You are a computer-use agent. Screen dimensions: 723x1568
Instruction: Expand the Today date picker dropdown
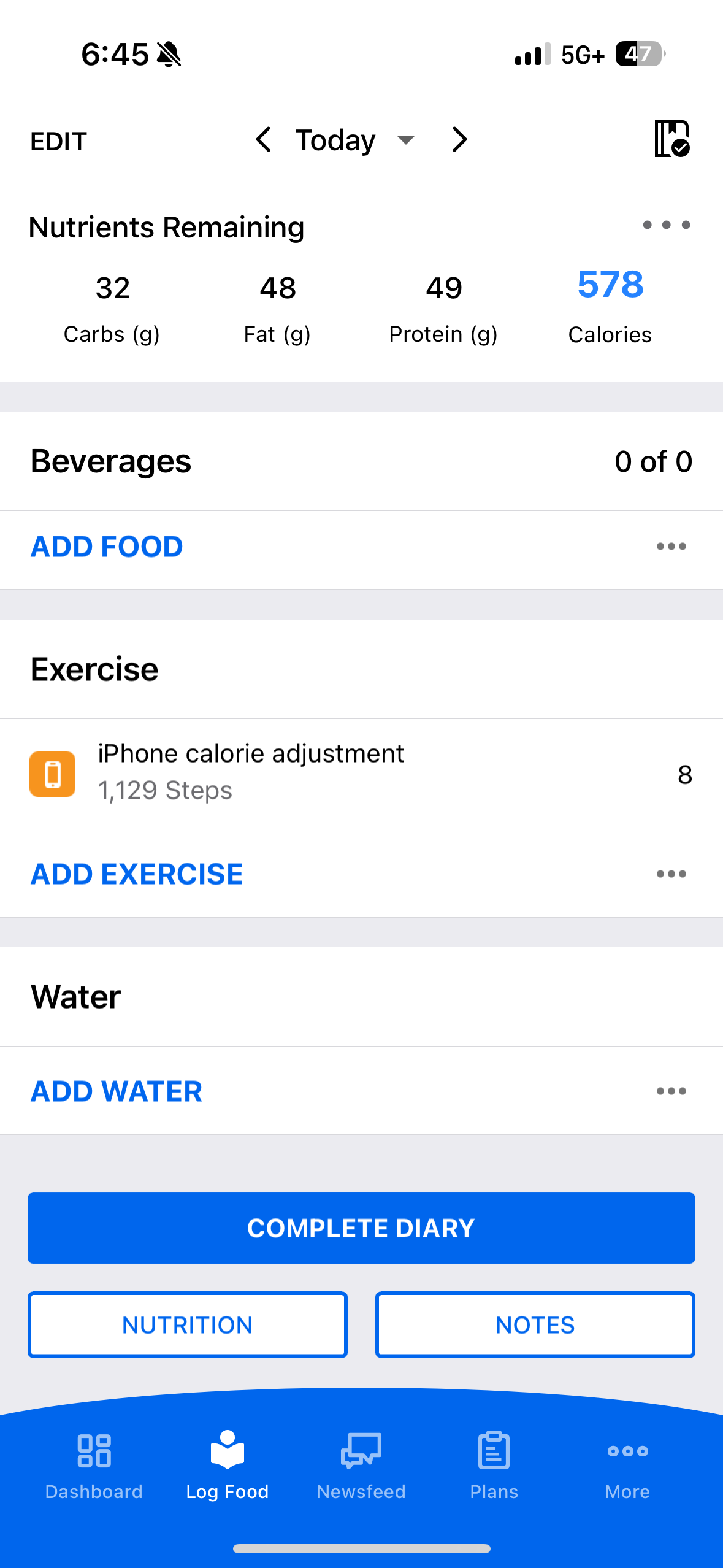tap(406, 140)
